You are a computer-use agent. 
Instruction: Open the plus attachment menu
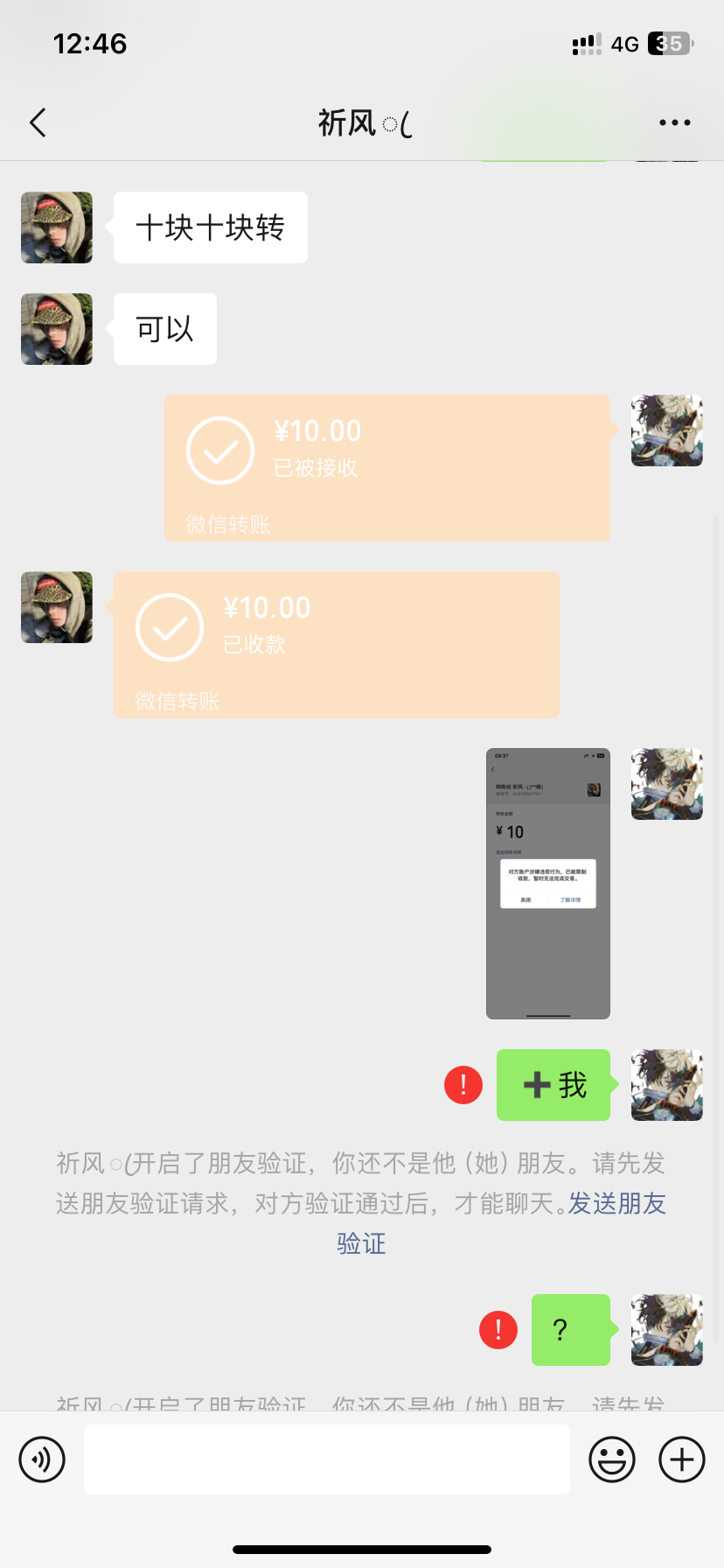pyautogui.click(x=682, y=1459)
